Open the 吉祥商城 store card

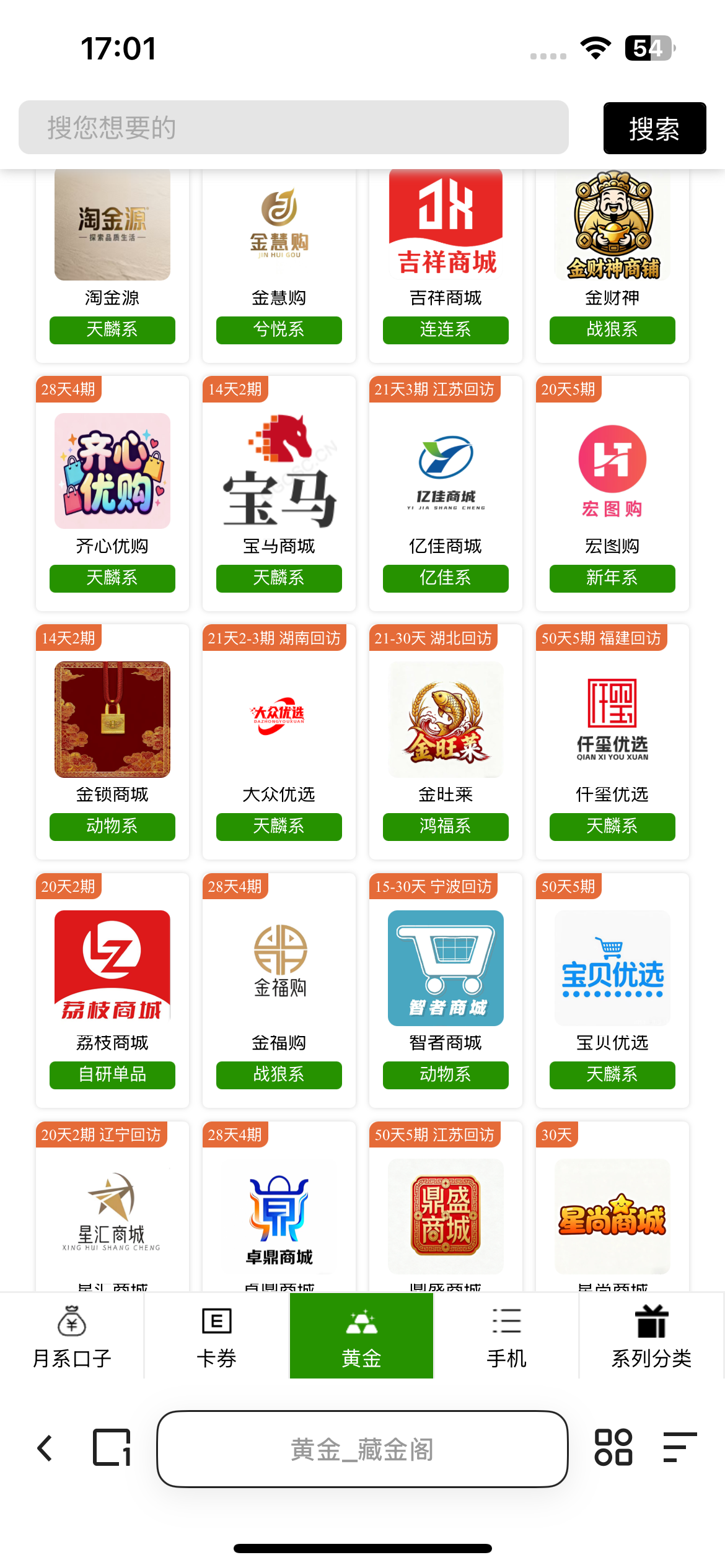tap(446, 248)
